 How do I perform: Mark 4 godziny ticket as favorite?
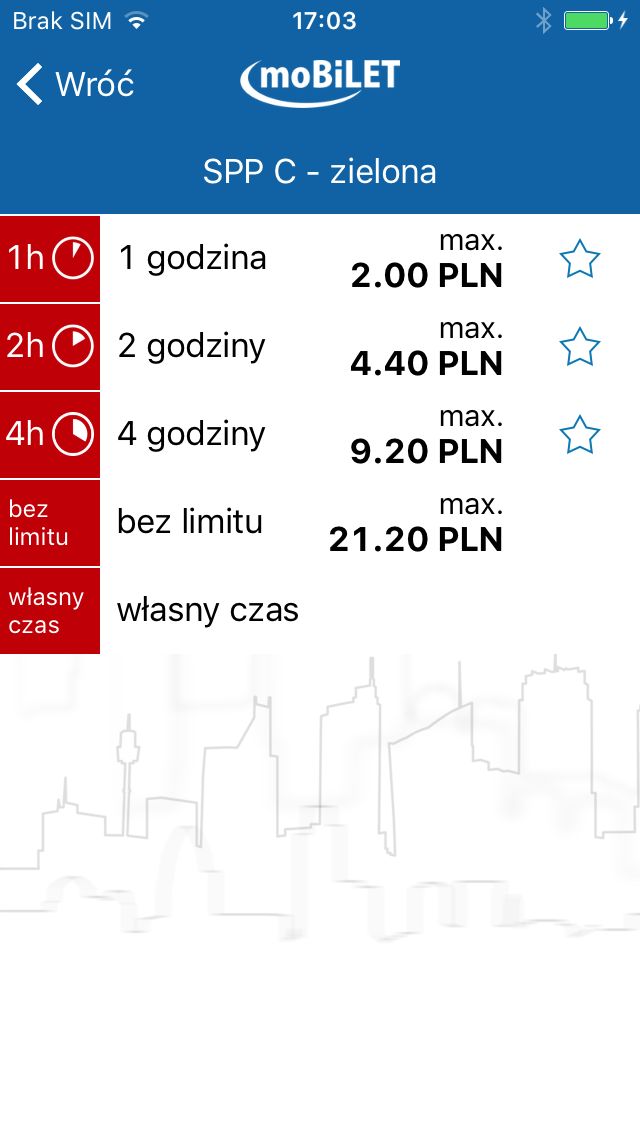click(x=580, y=435)
